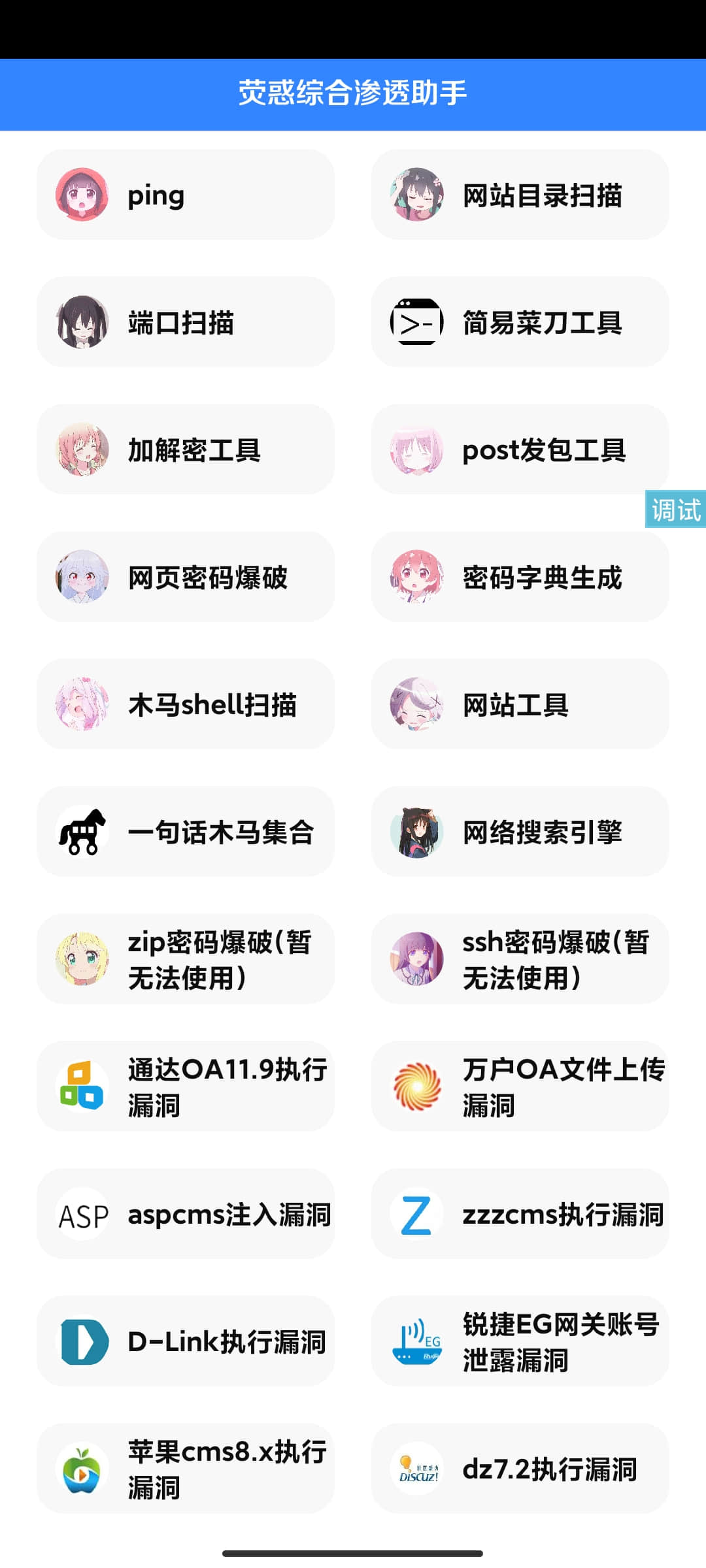
Task: Select the 苹果cms8.x执行漏洞 apple icon
Action: (82, 1469)
